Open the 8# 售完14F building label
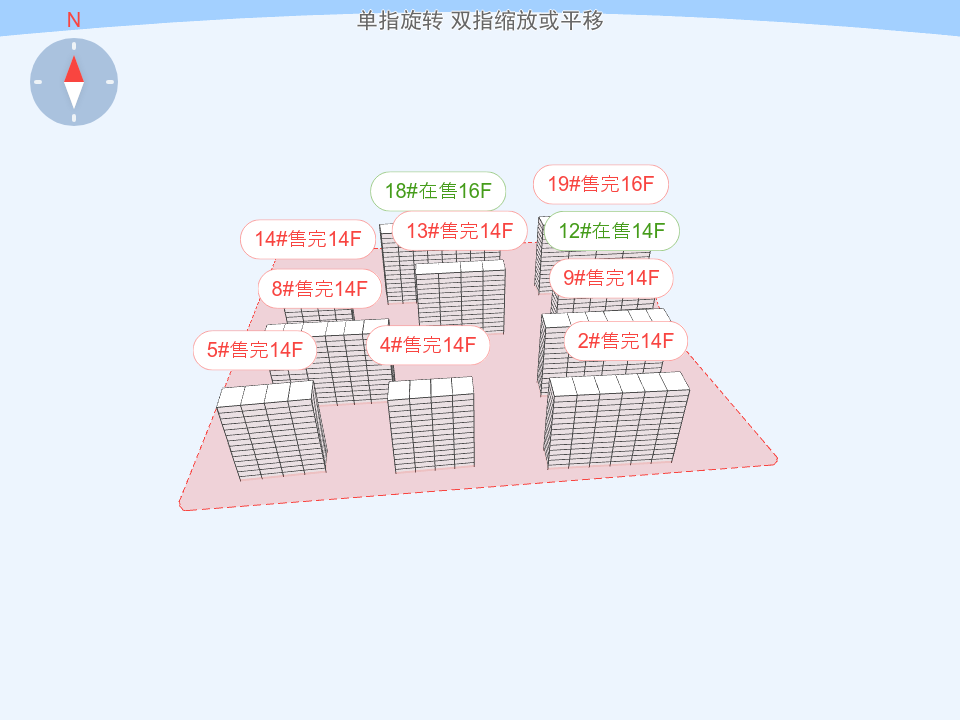This screenshot has height=720, width=960. (x=319, y=289)
